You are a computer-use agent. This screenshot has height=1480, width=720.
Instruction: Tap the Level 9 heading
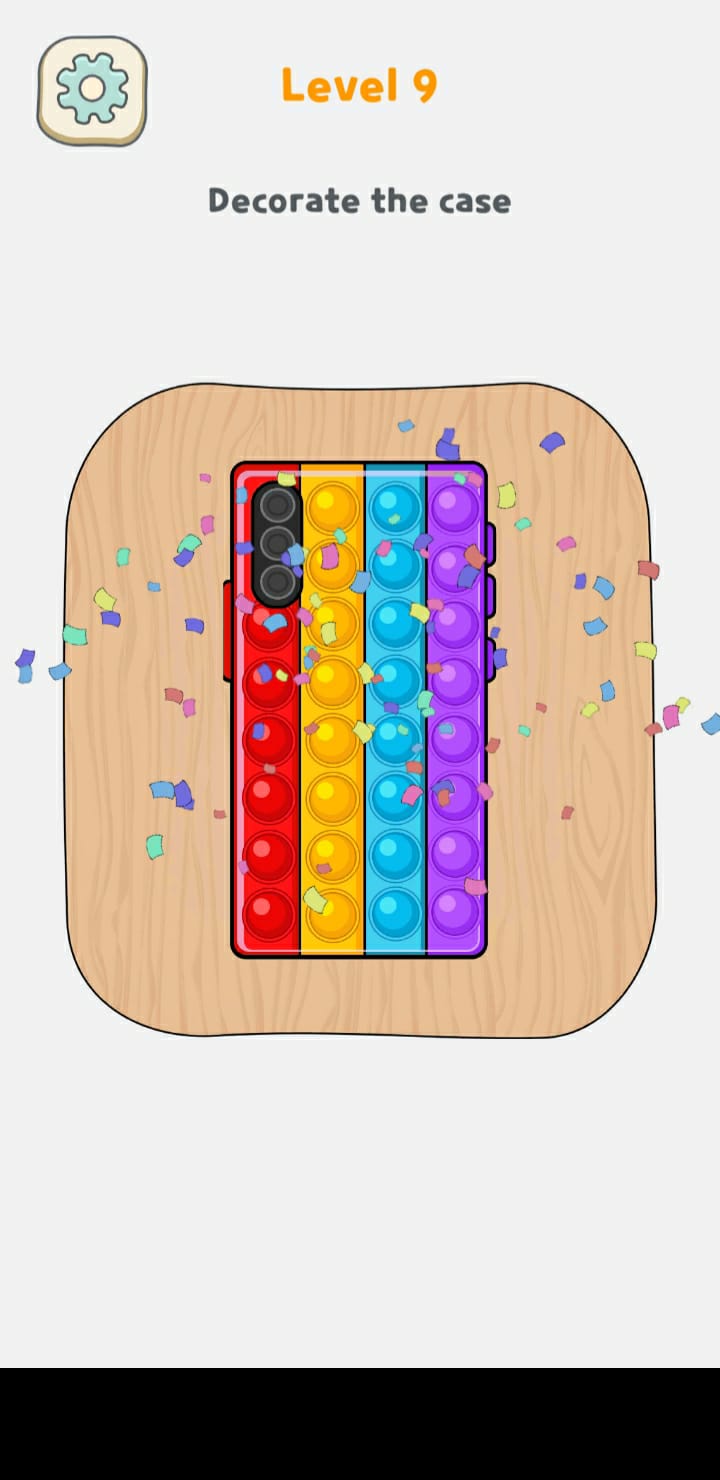coord(360,85)
